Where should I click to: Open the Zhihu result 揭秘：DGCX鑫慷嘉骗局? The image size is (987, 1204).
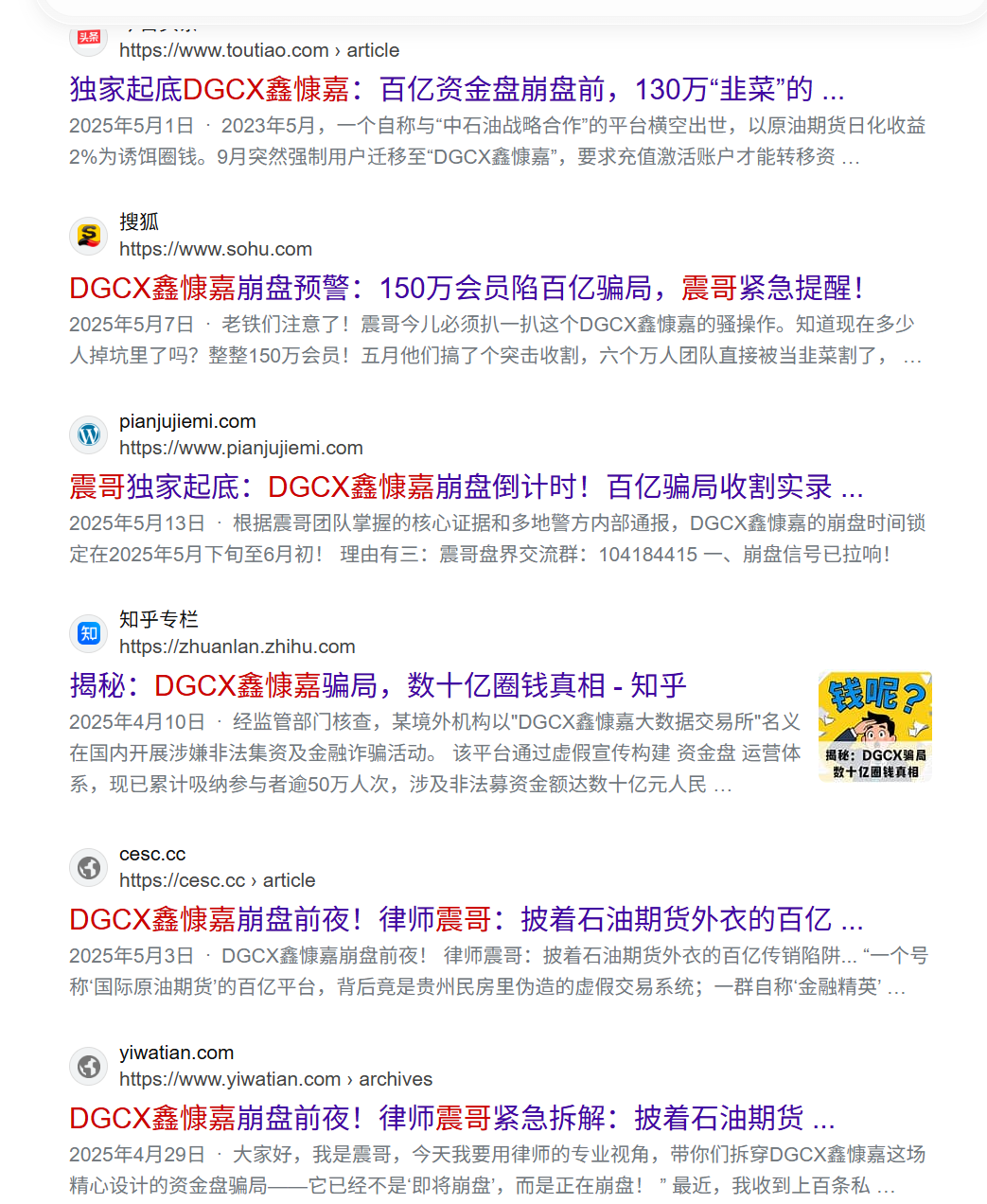378,686
